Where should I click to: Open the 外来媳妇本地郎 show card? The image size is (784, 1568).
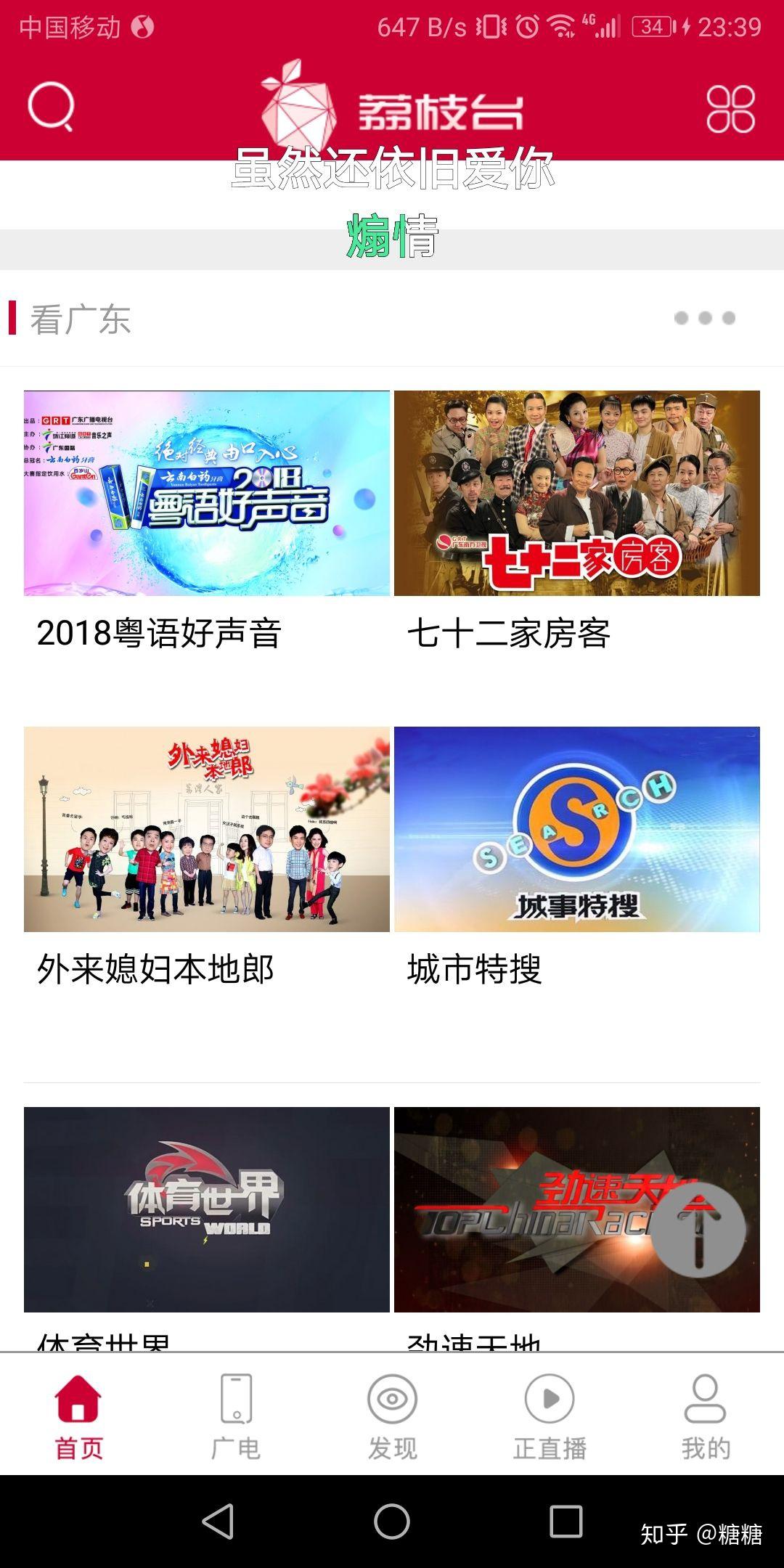(x=207, y=829)
